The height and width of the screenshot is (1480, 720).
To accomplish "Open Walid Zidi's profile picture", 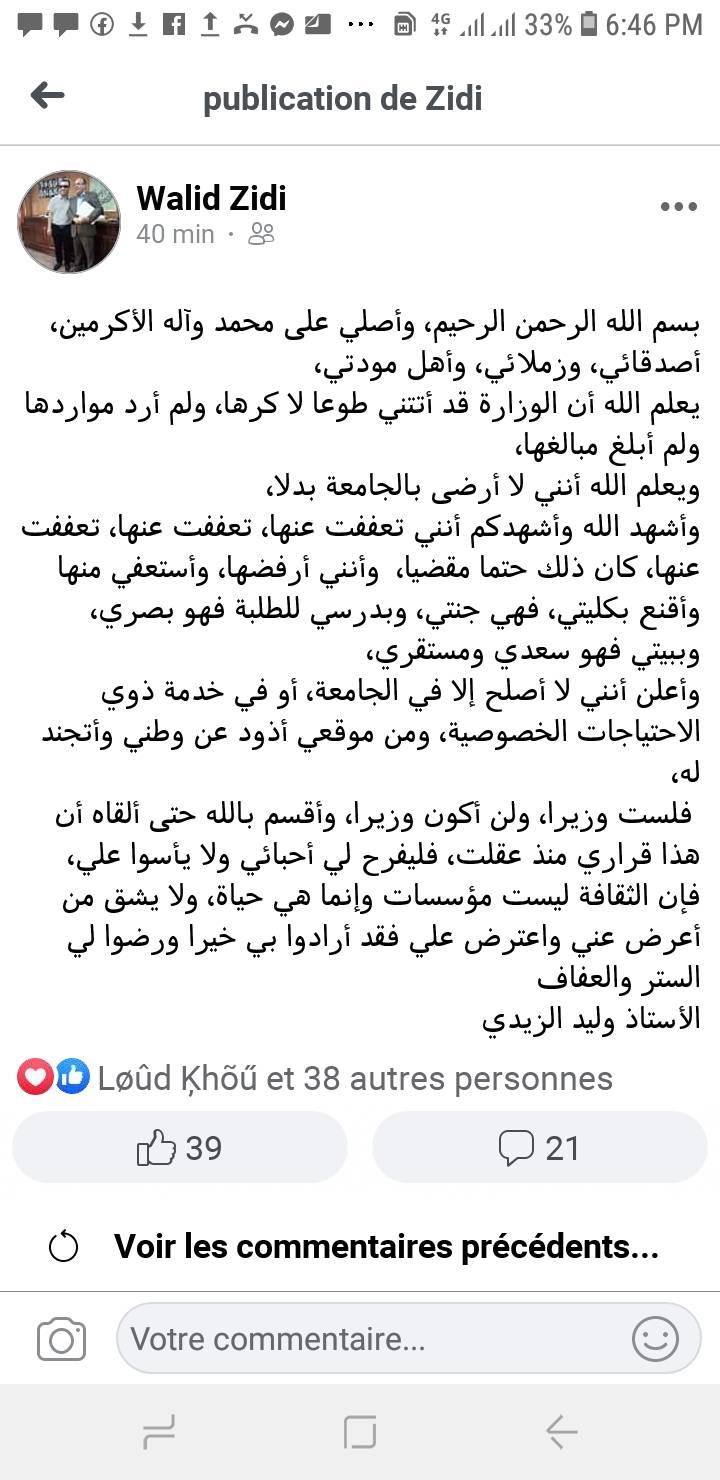I will (69, 222).
